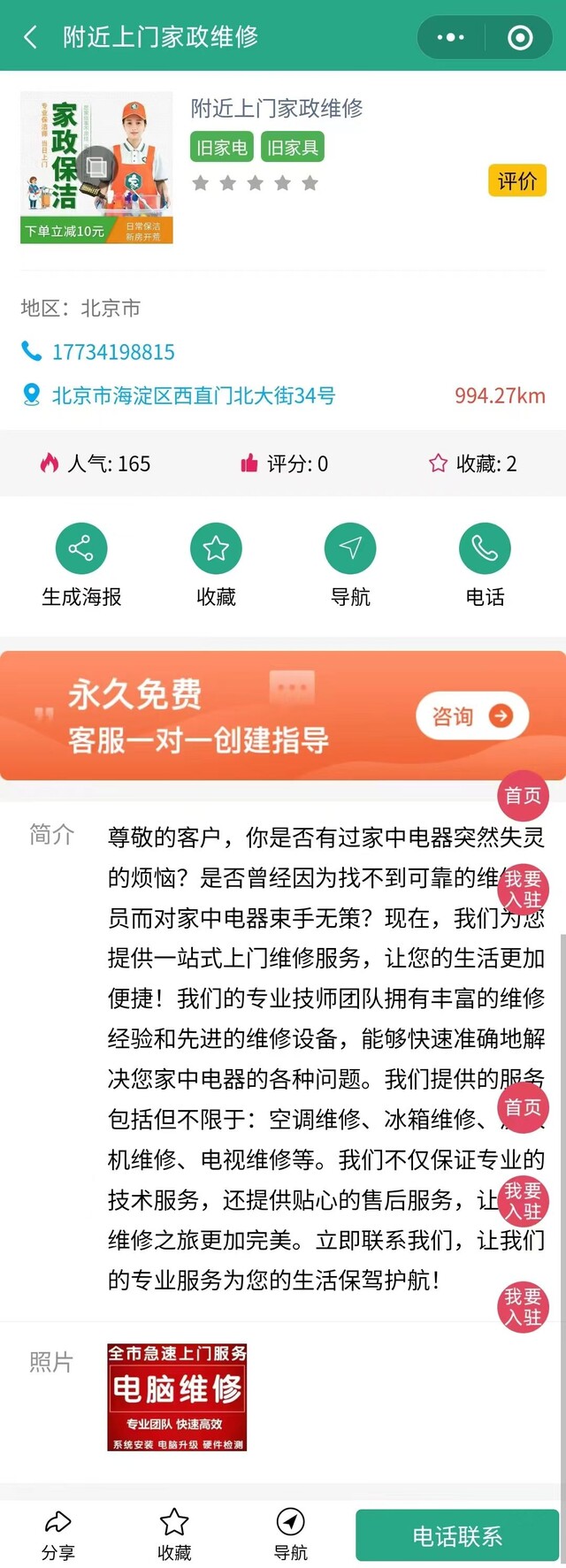
Task: Tap 收藏 in the bottom bar
Action: (174, 1534)
